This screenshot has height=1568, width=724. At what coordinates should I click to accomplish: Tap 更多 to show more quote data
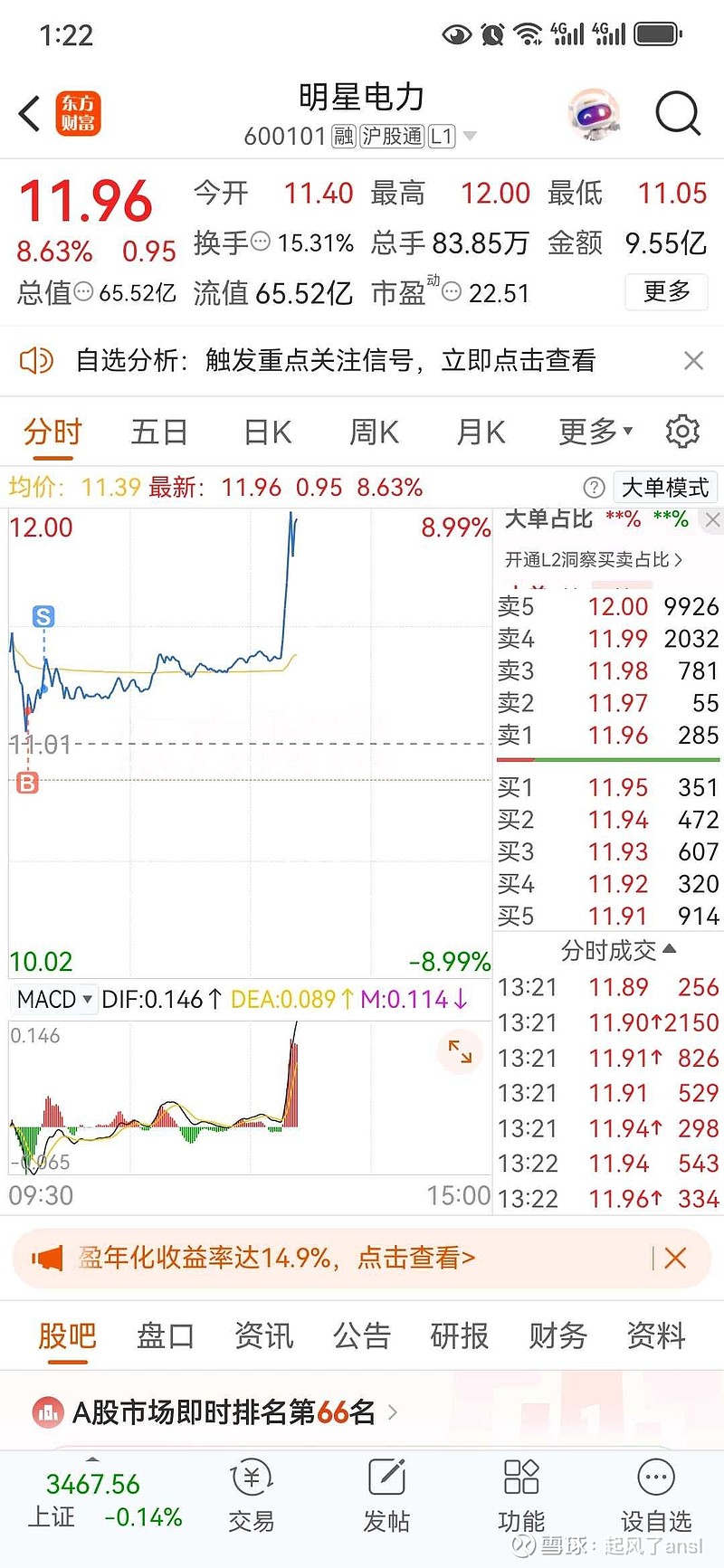click(667, 291)
